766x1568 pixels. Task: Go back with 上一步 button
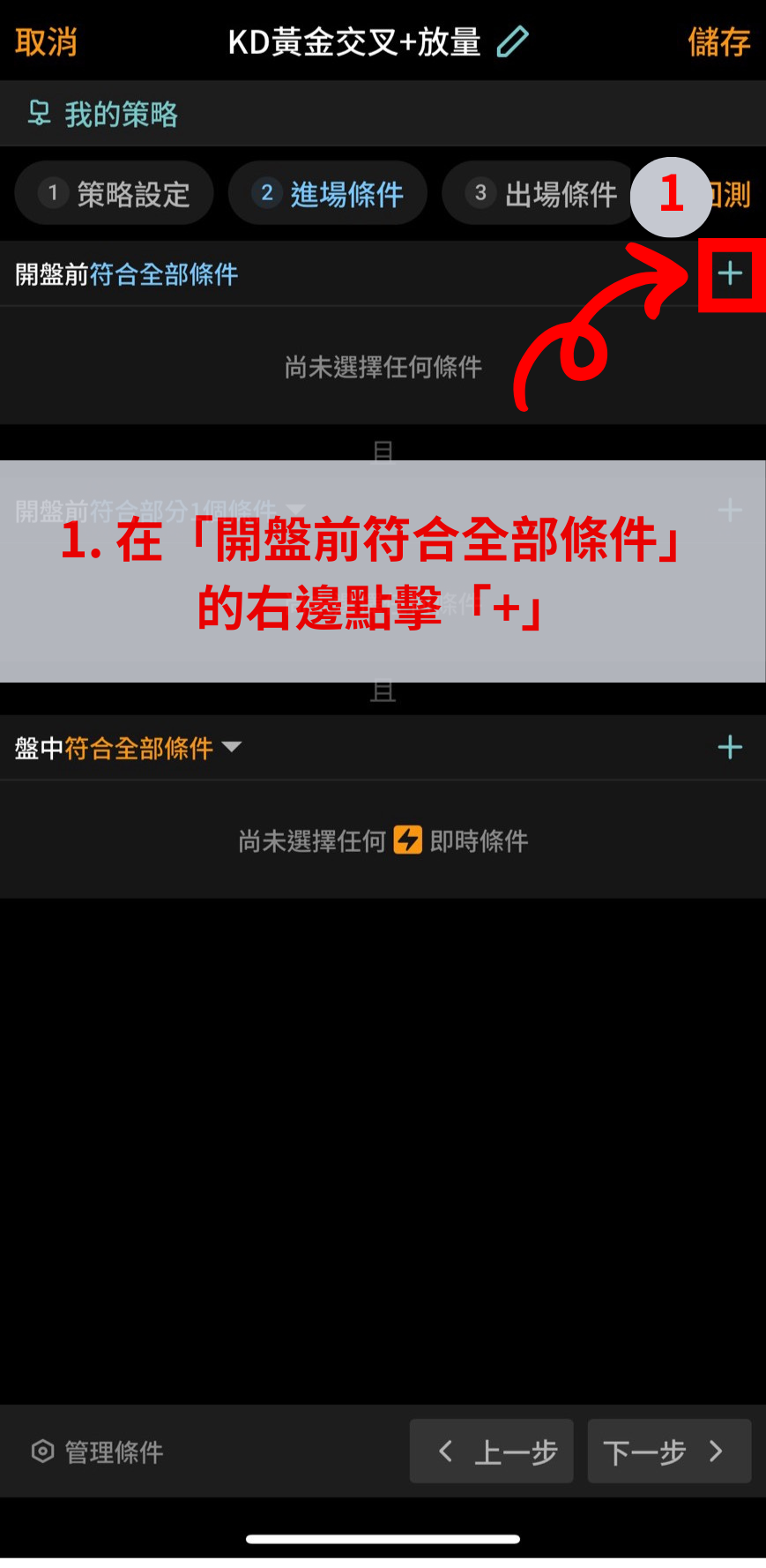click(x=492, y=1451)
